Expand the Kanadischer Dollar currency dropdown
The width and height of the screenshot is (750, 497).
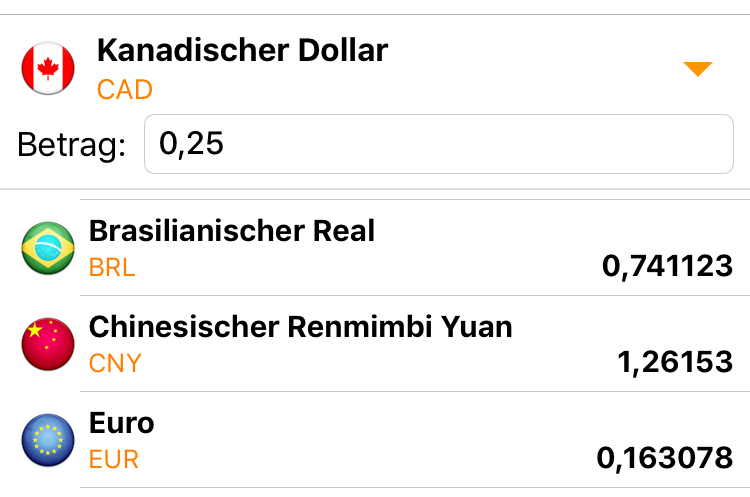click(x=697, y=69)
